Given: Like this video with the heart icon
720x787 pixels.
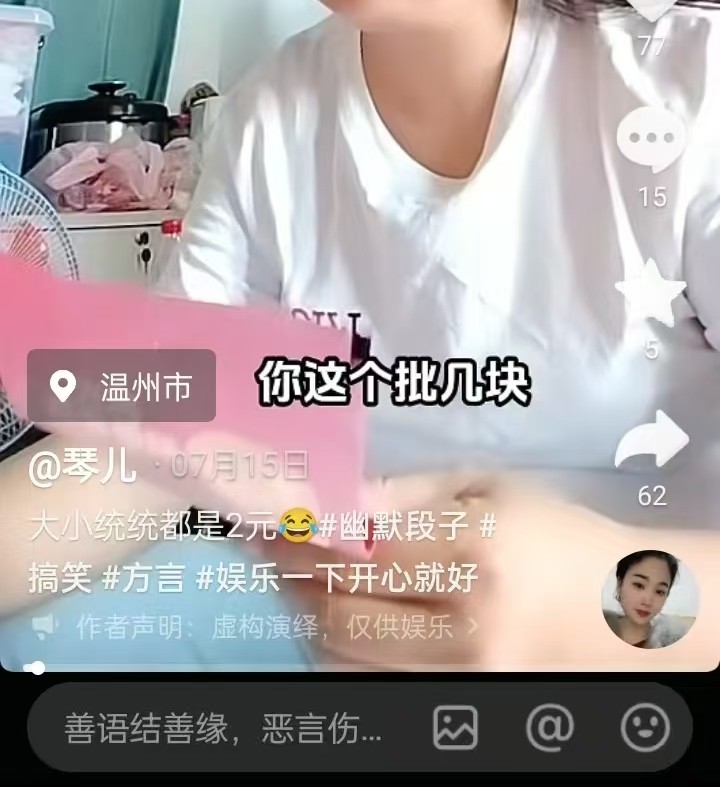Looking at the screenshot, I should pos(651,8).
